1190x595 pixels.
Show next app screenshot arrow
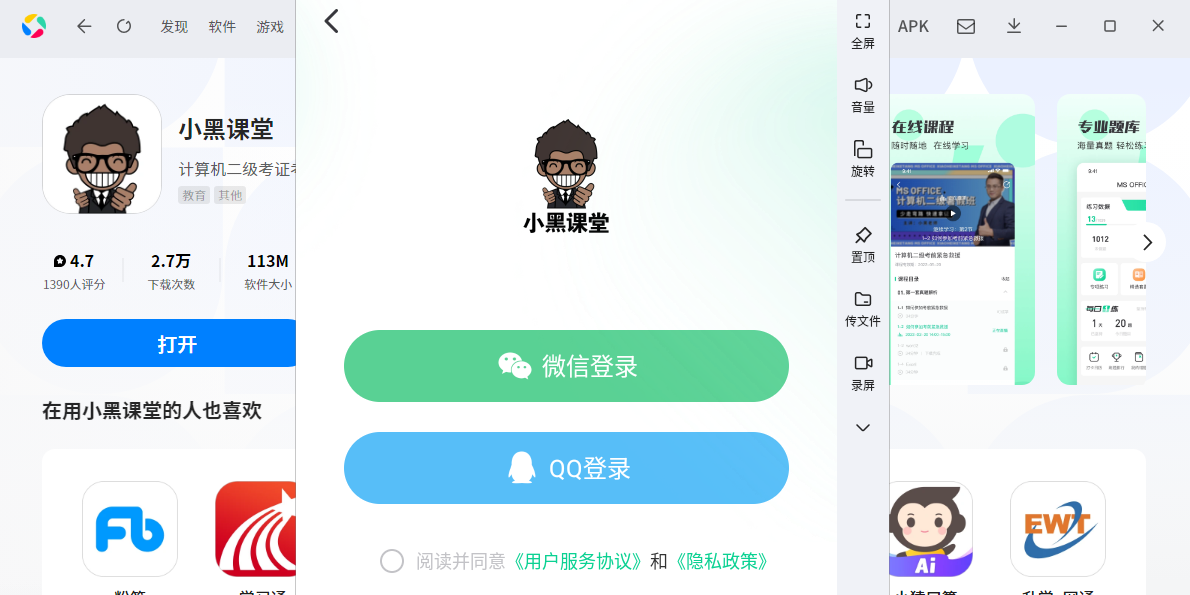tap(1148, 242)
